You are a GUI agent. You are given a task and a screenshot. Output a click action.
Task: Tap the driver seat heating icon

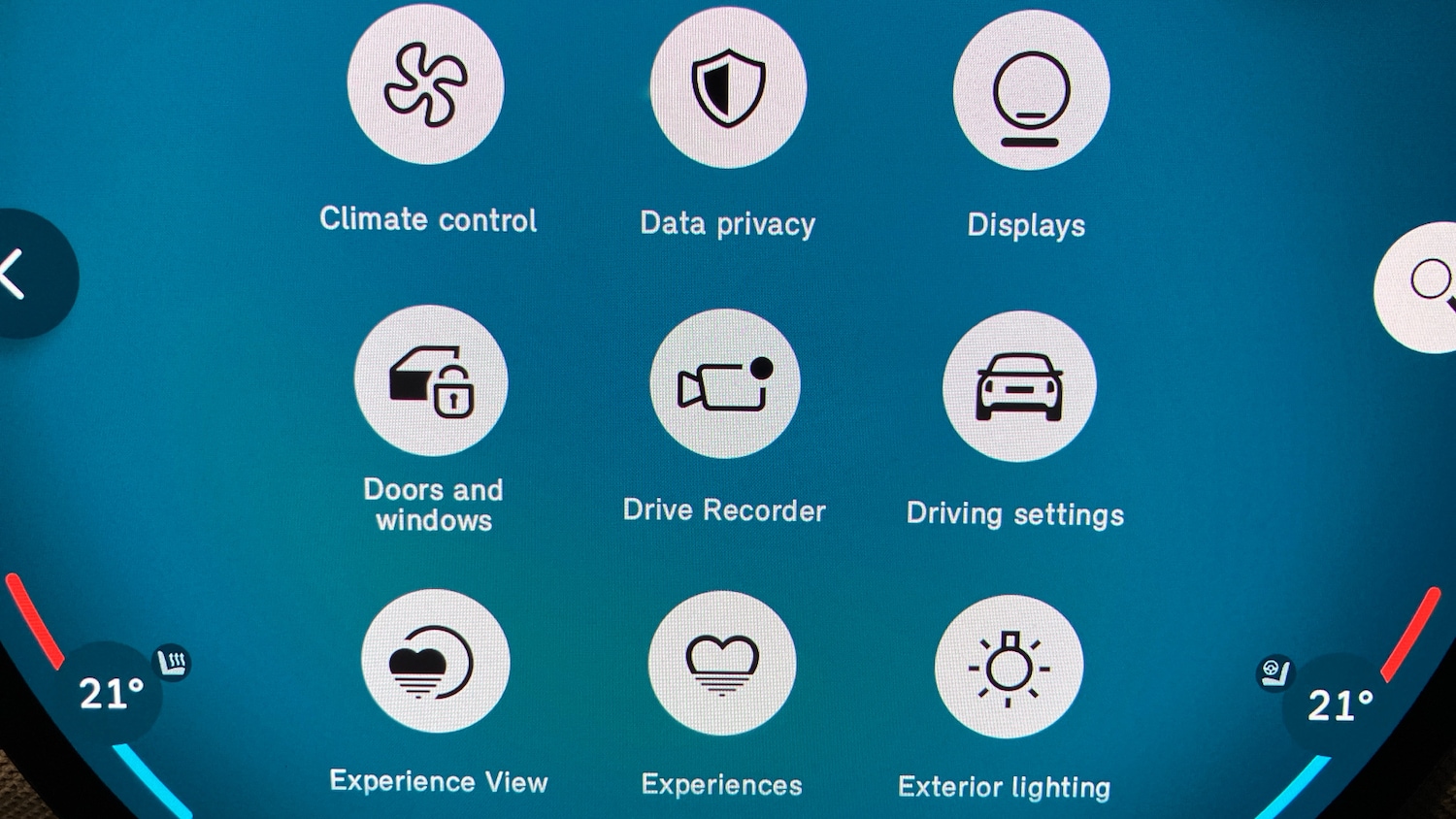[173, 663]
